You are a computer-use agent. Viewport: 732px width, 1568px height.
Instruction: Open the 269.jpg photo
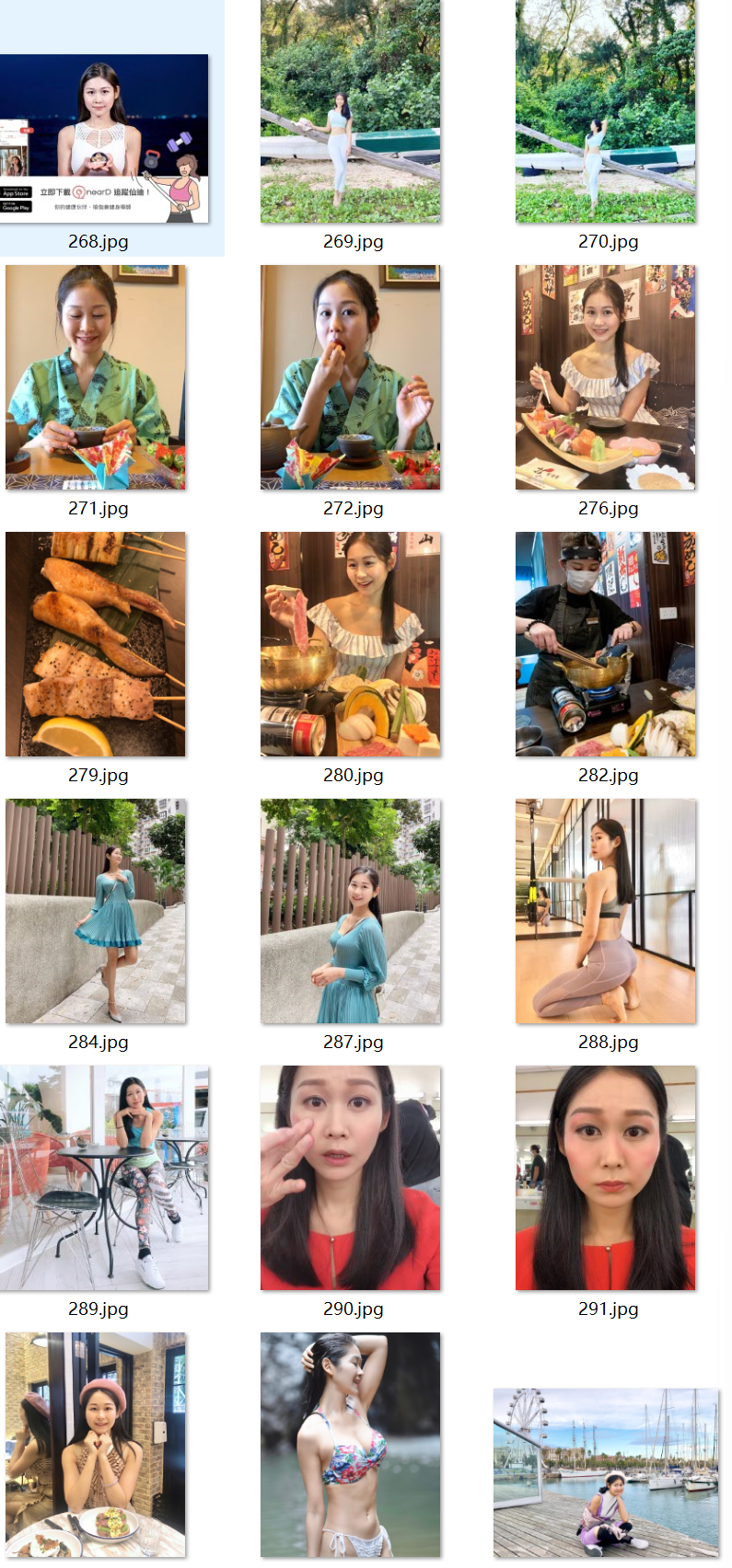click(350, 111)
